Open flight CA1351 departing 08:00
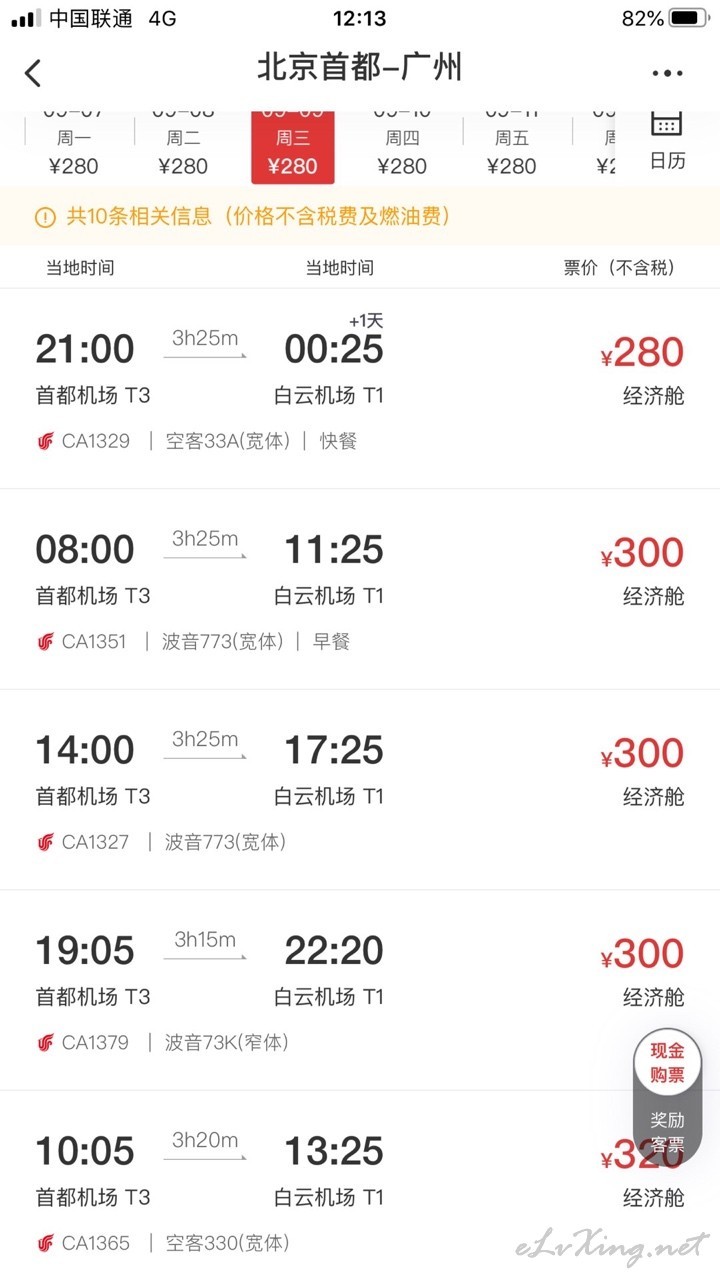Viewport: 720px width, 1280px height. click(x=360, y=589)
